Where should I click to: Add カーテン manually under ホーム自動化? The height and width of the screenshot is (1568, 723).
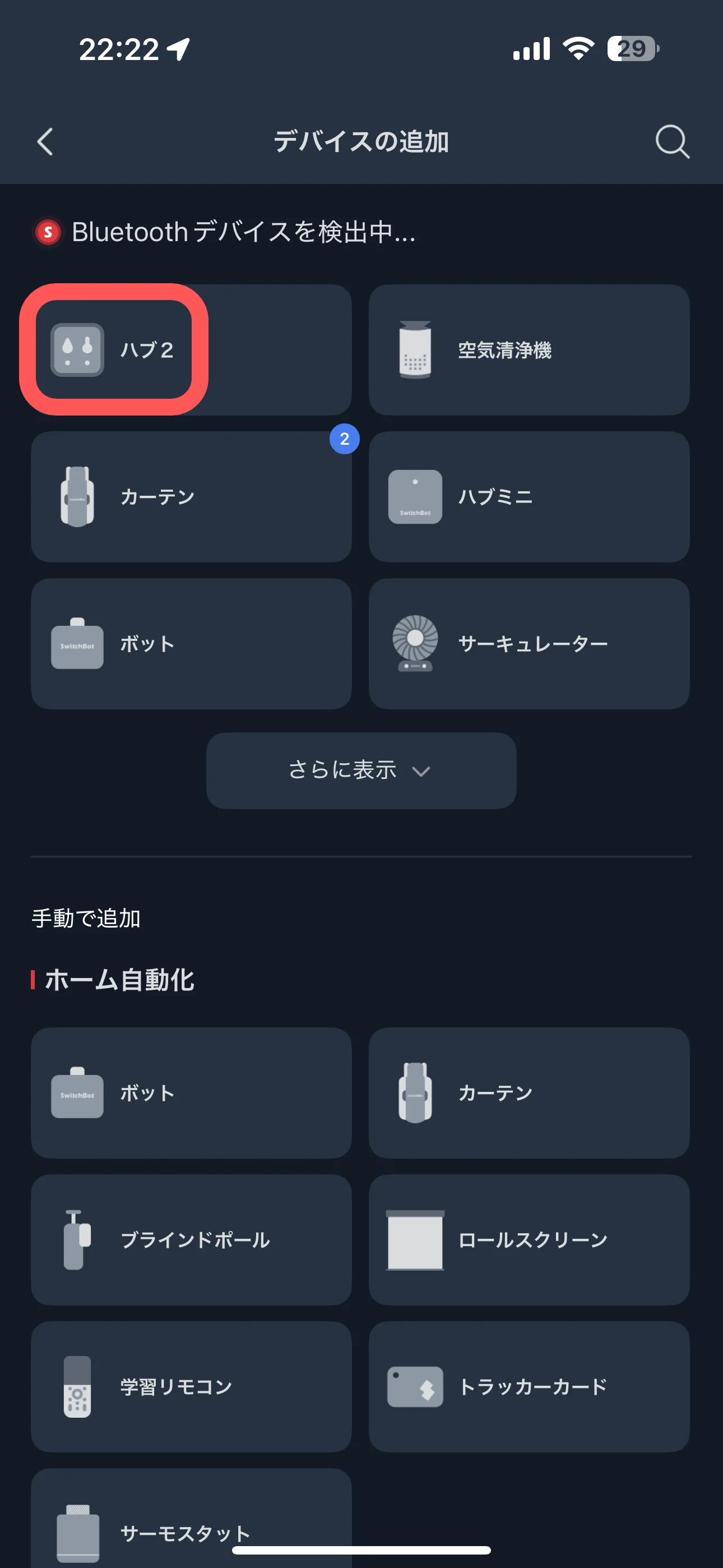529,1092
